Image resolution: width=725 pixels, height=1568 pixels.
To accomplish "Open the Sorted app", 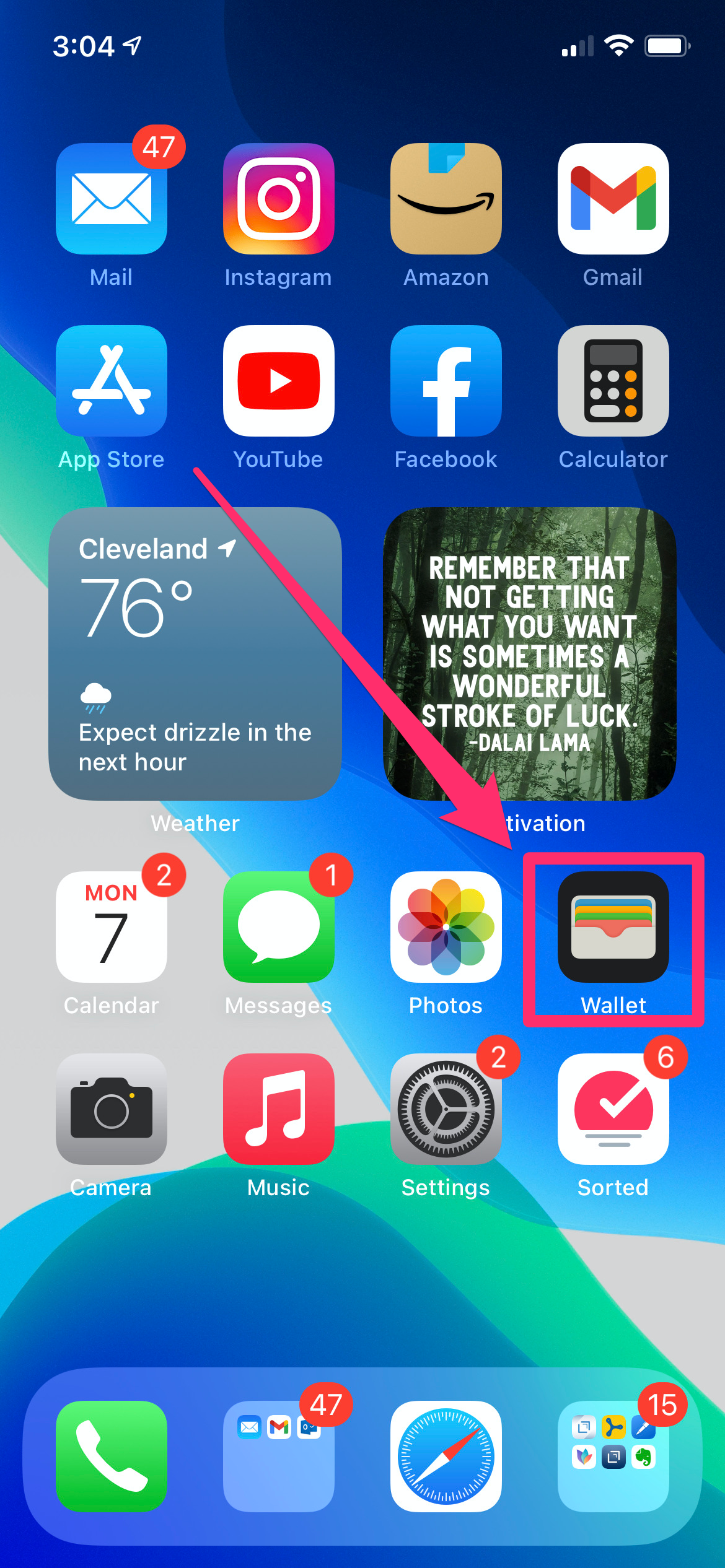I will (613, 1109).
